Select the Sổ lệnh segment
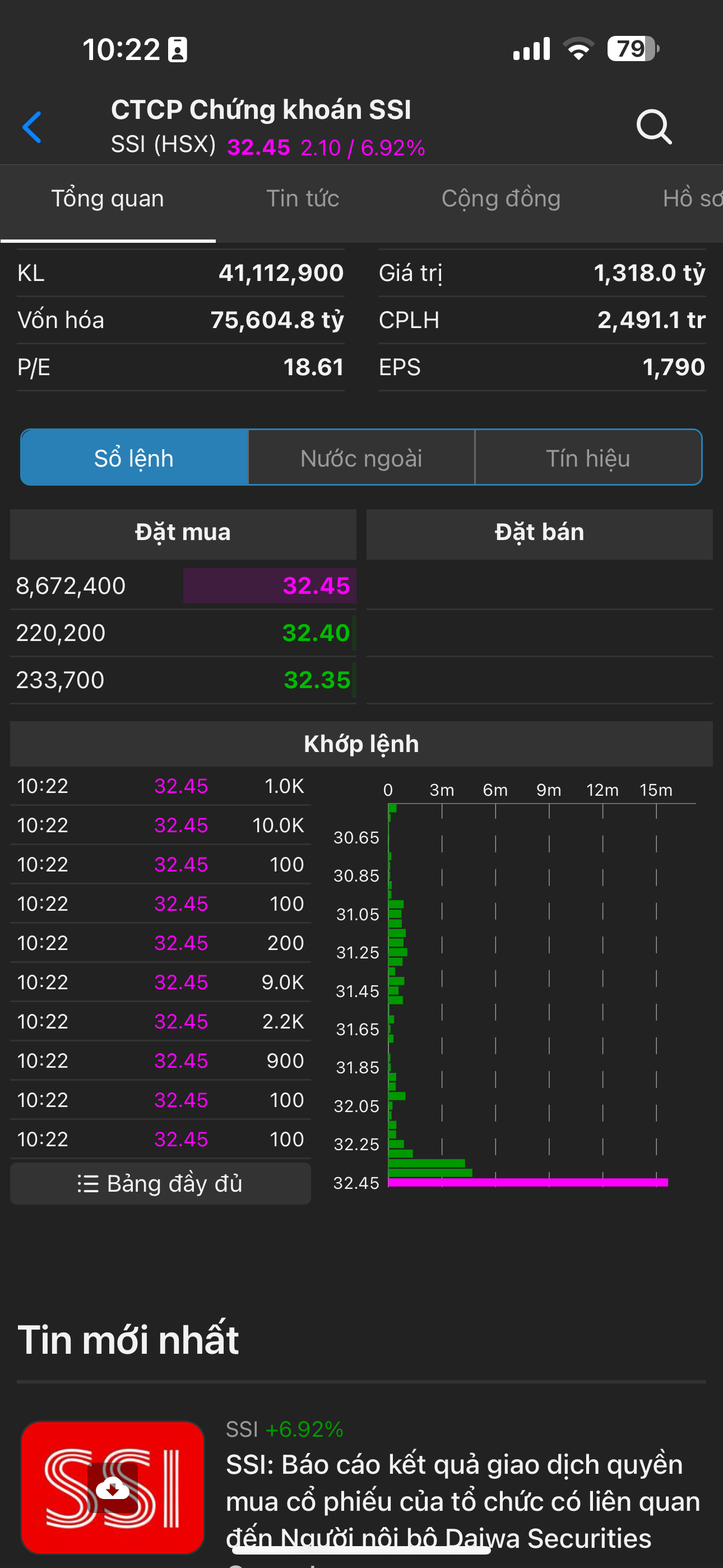 point(134,458)
